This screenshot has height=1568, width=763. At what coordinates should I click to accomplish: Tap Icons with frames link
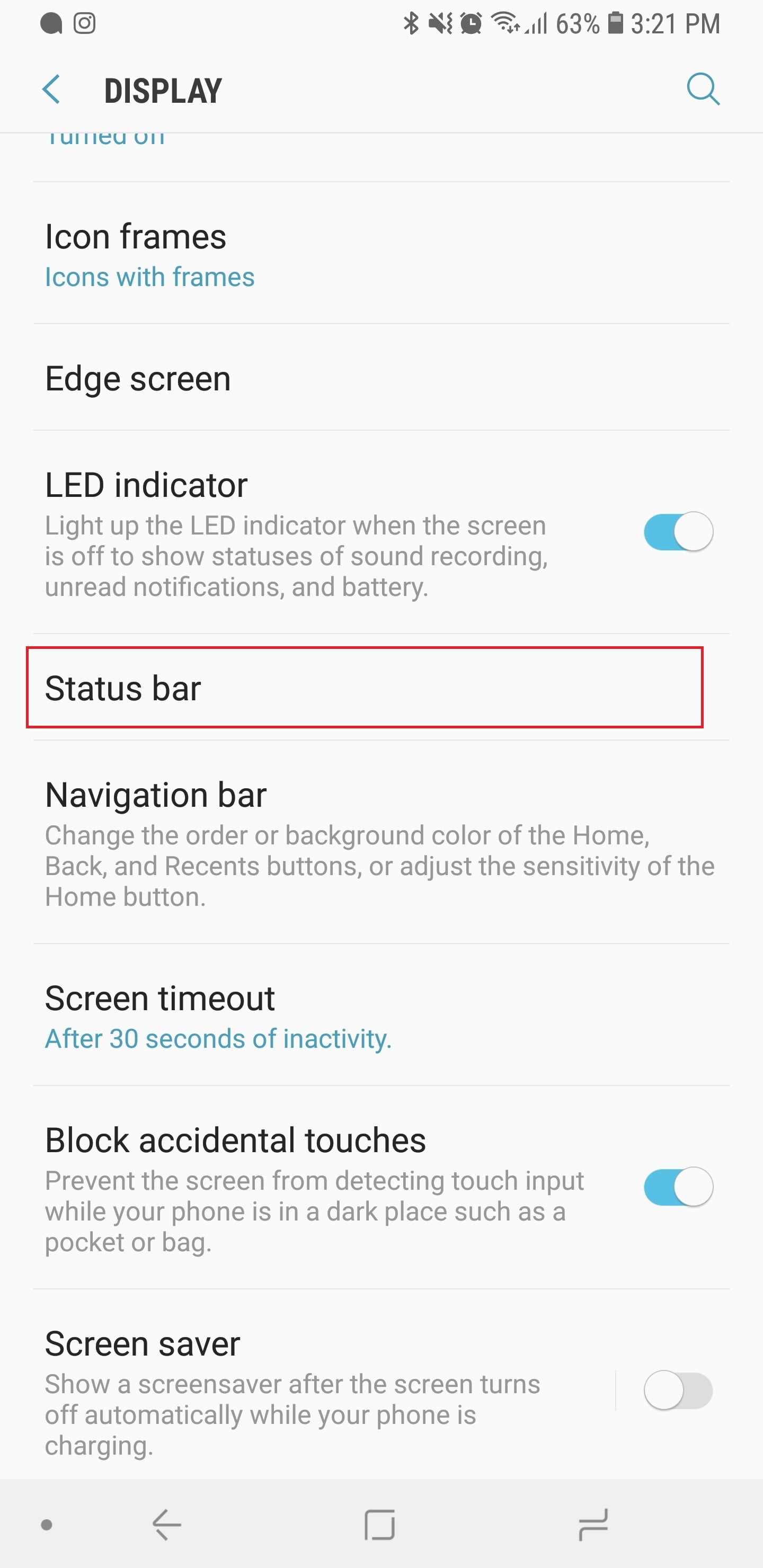pos(150,277)
